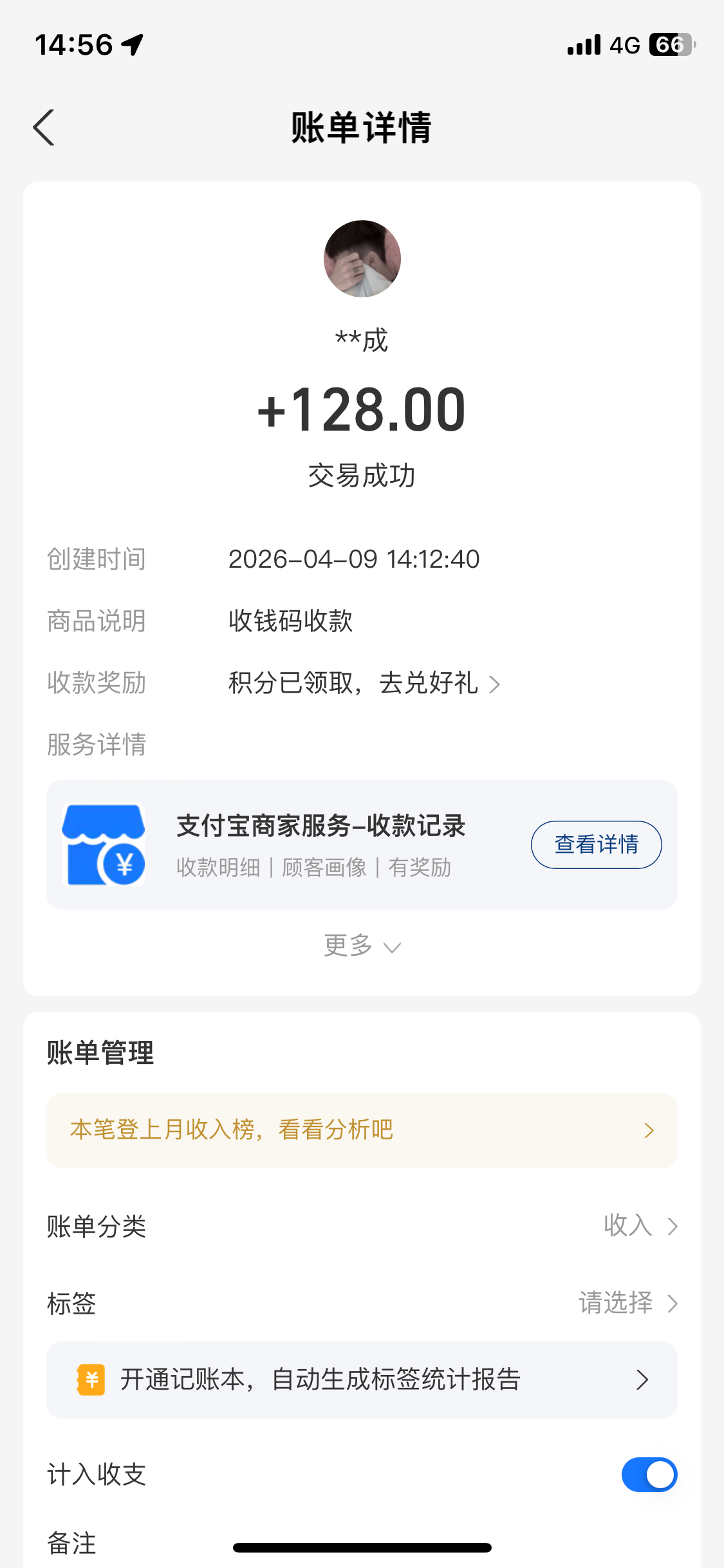Image resolution: width=724 pixels, height=1568 pixels.
Task: Expand the 更多 section
Action: (362, 946)
